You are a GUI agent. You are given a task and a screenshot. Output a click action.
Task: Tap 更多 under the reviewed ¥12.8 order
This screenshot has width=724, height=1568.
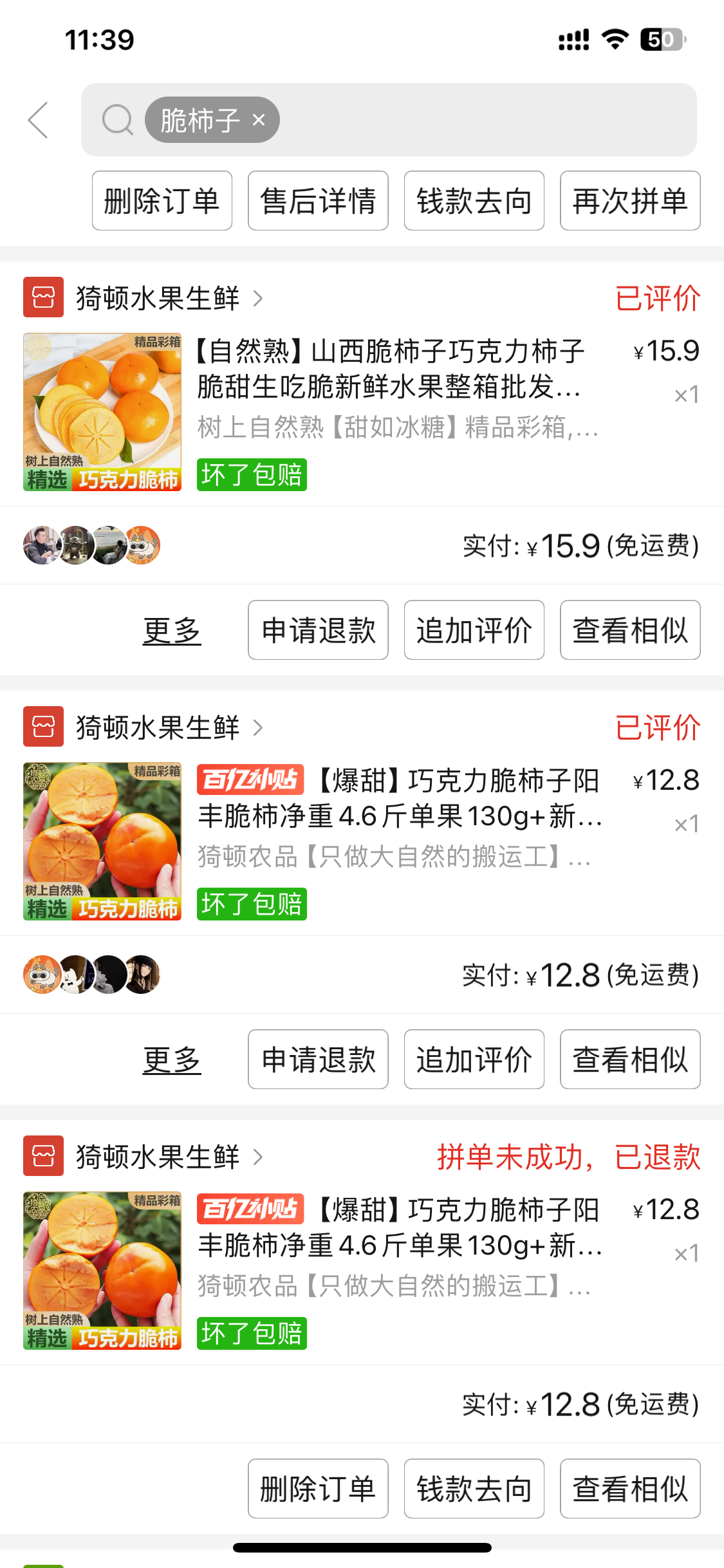click(x=172, y=1059)
